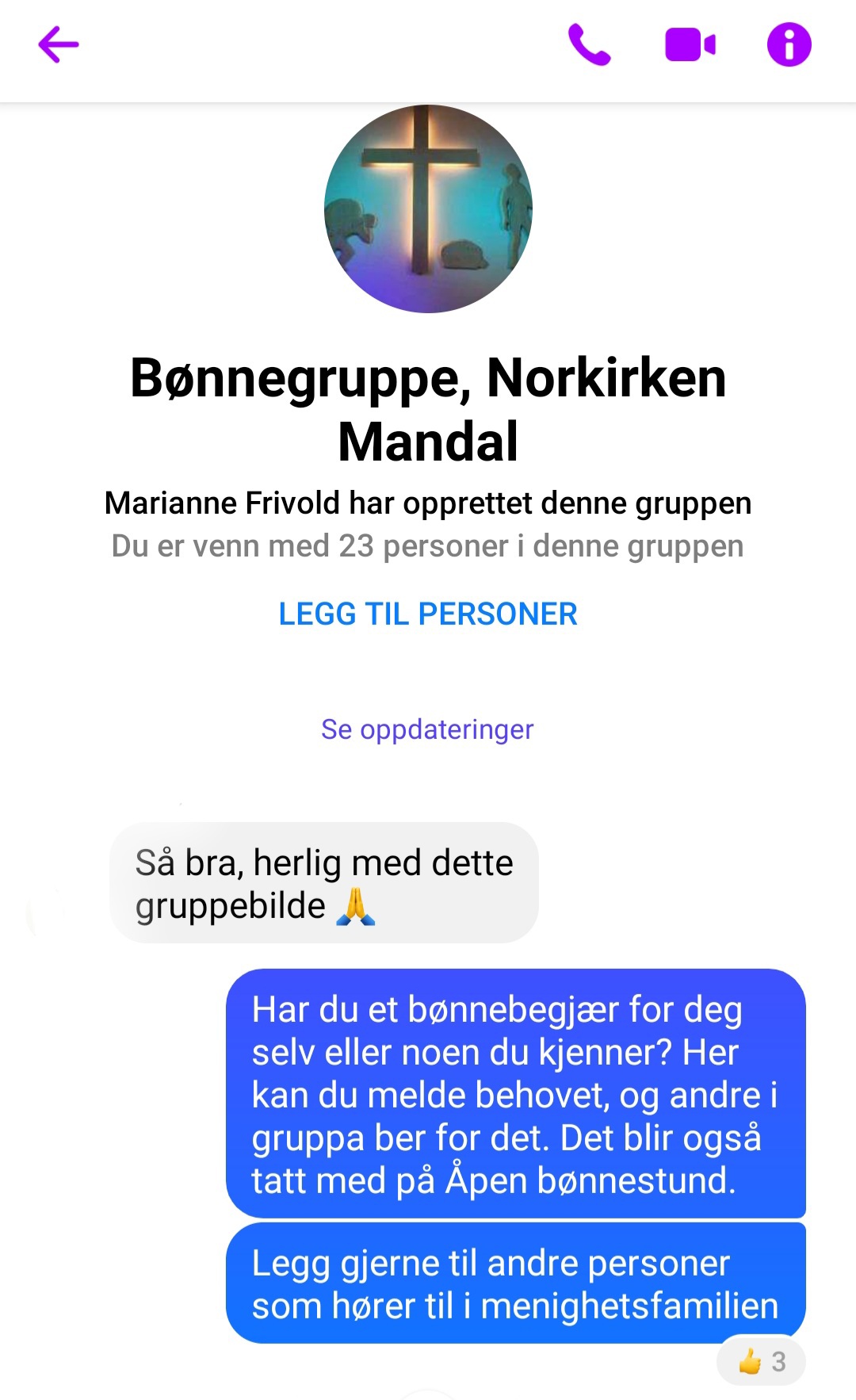Viewport: 856px width, 1400px height.
Task: Open the group info screen
Action: (x=789, y=44)
